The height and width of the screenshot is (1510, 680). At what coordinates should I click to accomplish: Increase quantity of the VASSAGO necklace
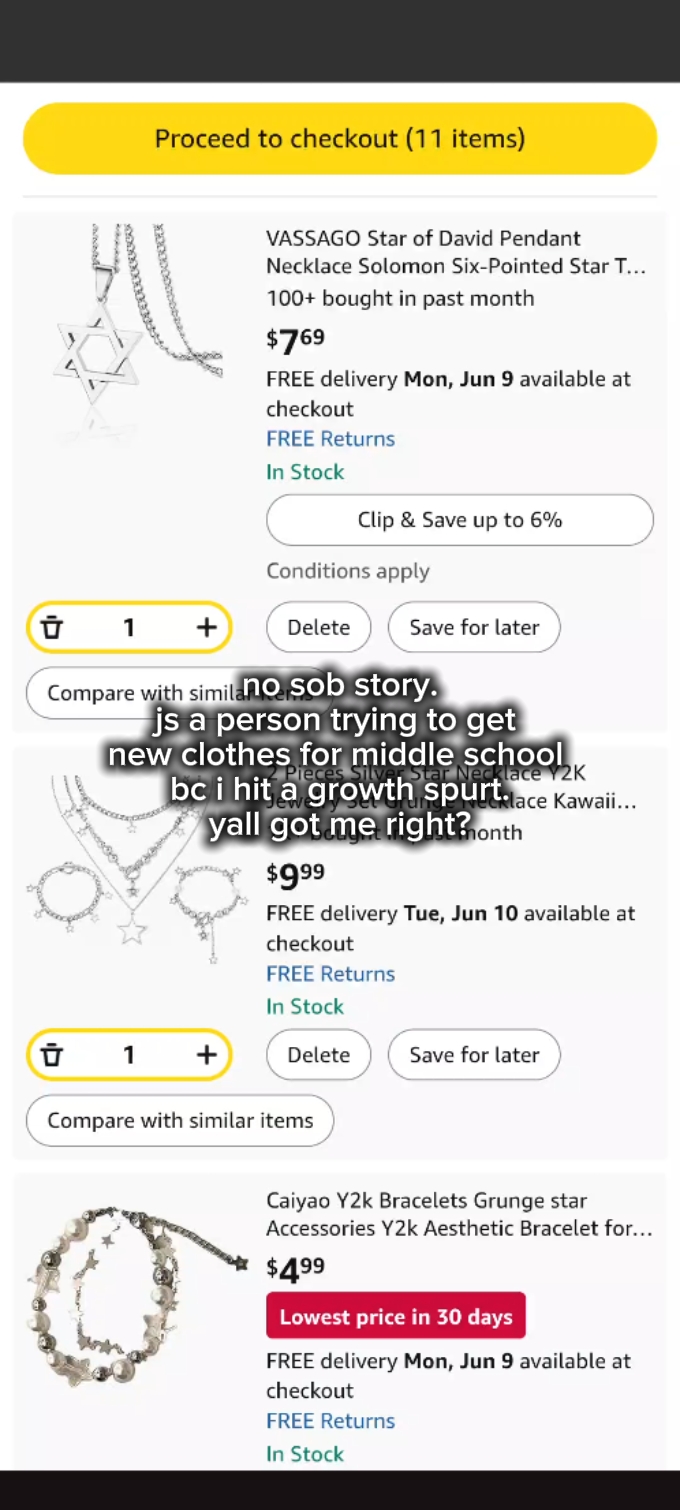(206, 627)
